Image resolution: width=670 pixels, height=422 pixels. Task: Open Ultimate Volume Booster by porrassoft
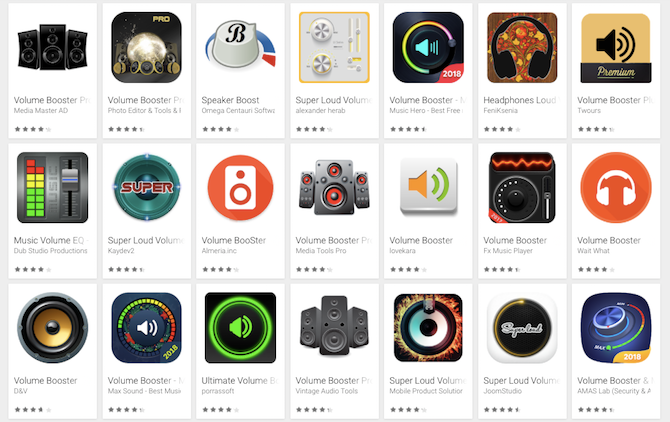pos(240,327)
